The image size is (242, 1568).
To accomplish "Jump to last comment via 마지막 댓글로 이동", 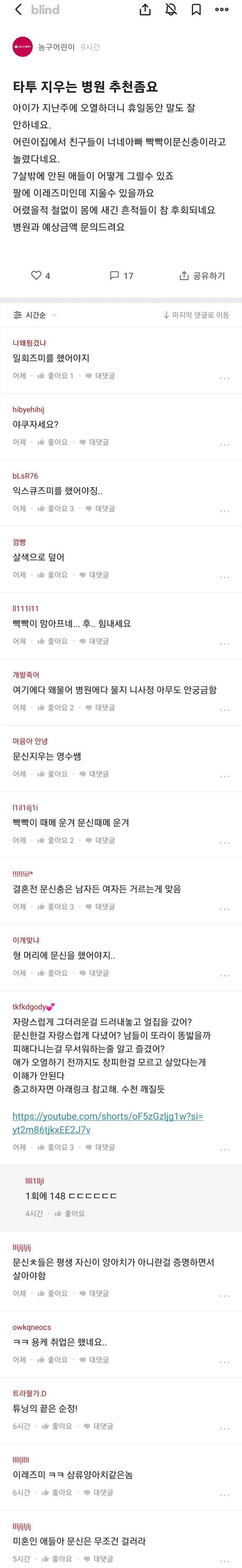I will coord(196,315).
